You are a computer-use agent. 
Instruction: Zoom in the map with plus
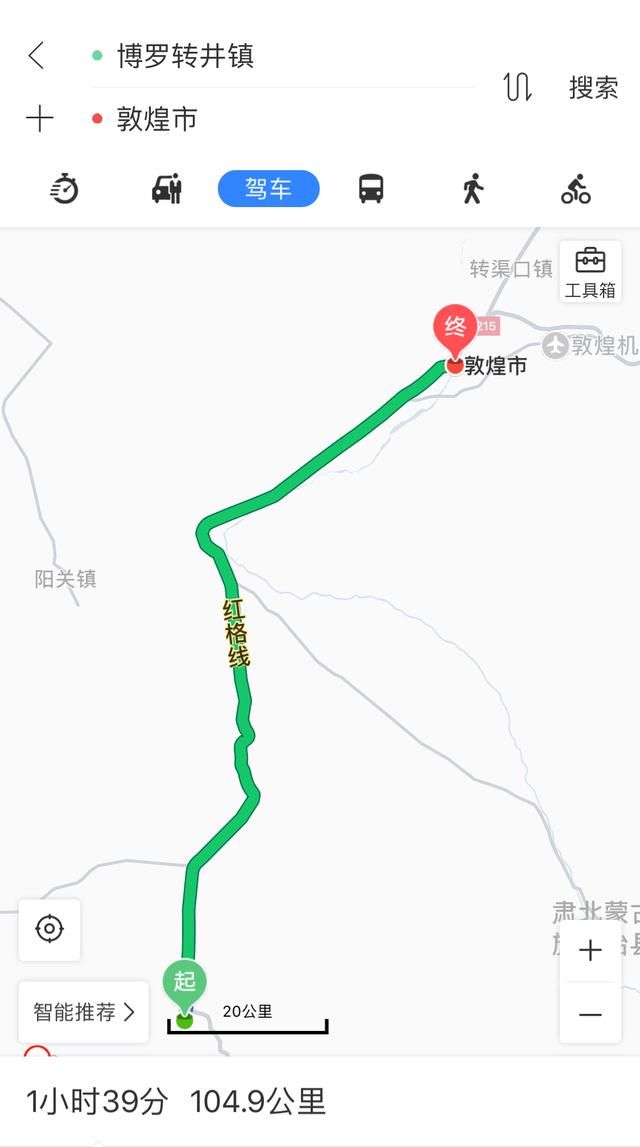tap(590, 950)
